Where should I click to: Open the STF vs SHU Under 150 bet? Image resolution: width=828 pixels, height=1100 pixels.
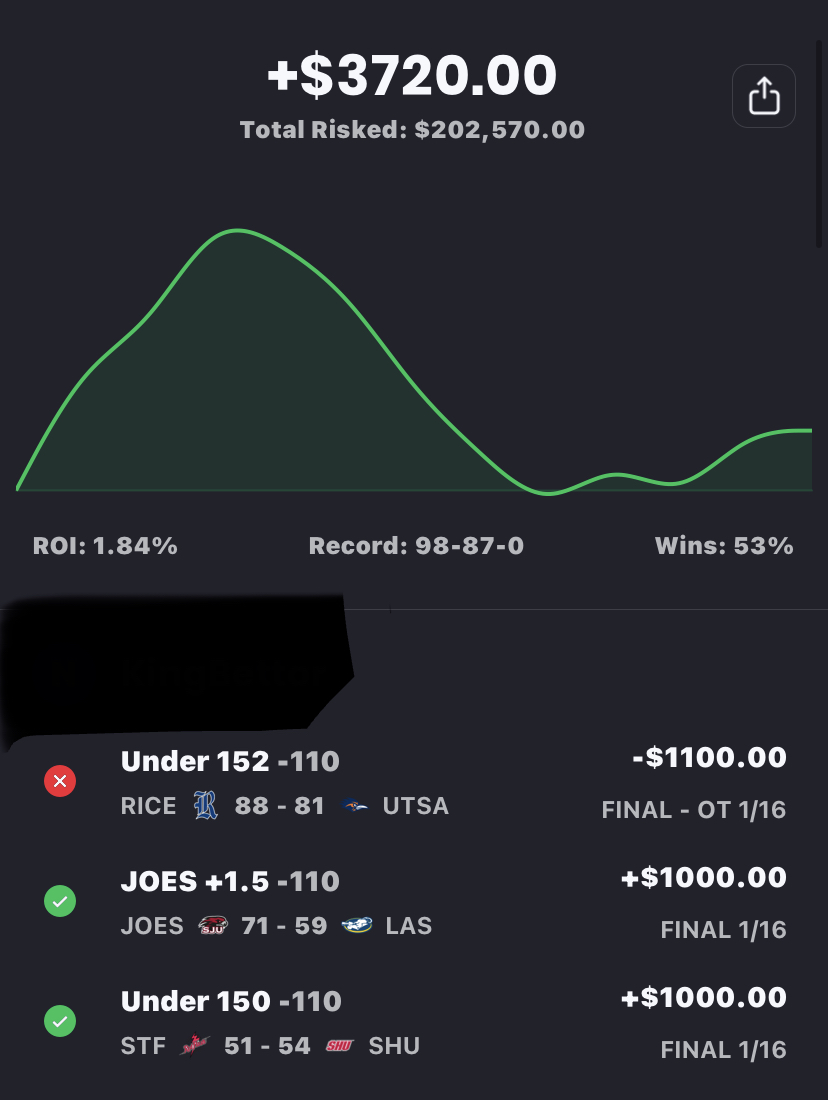click(x=414, y=1022)
